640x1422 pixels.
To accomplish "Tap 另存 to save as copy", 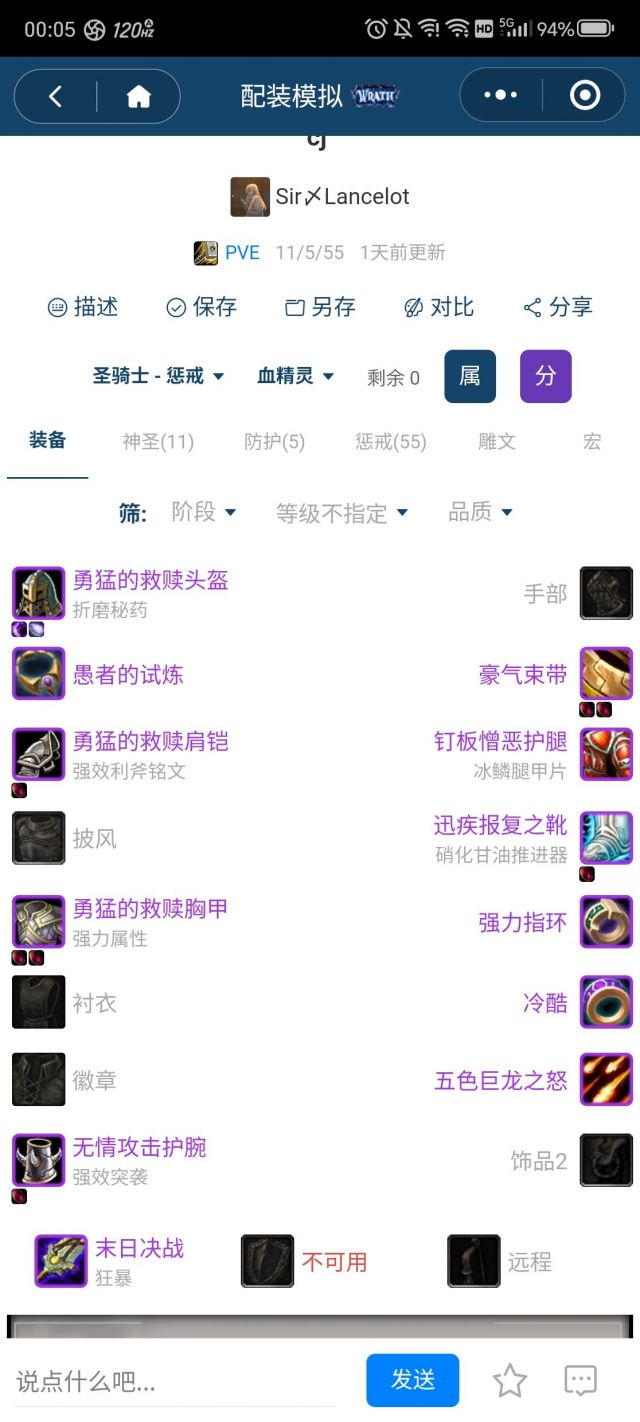I will point(320,307).
